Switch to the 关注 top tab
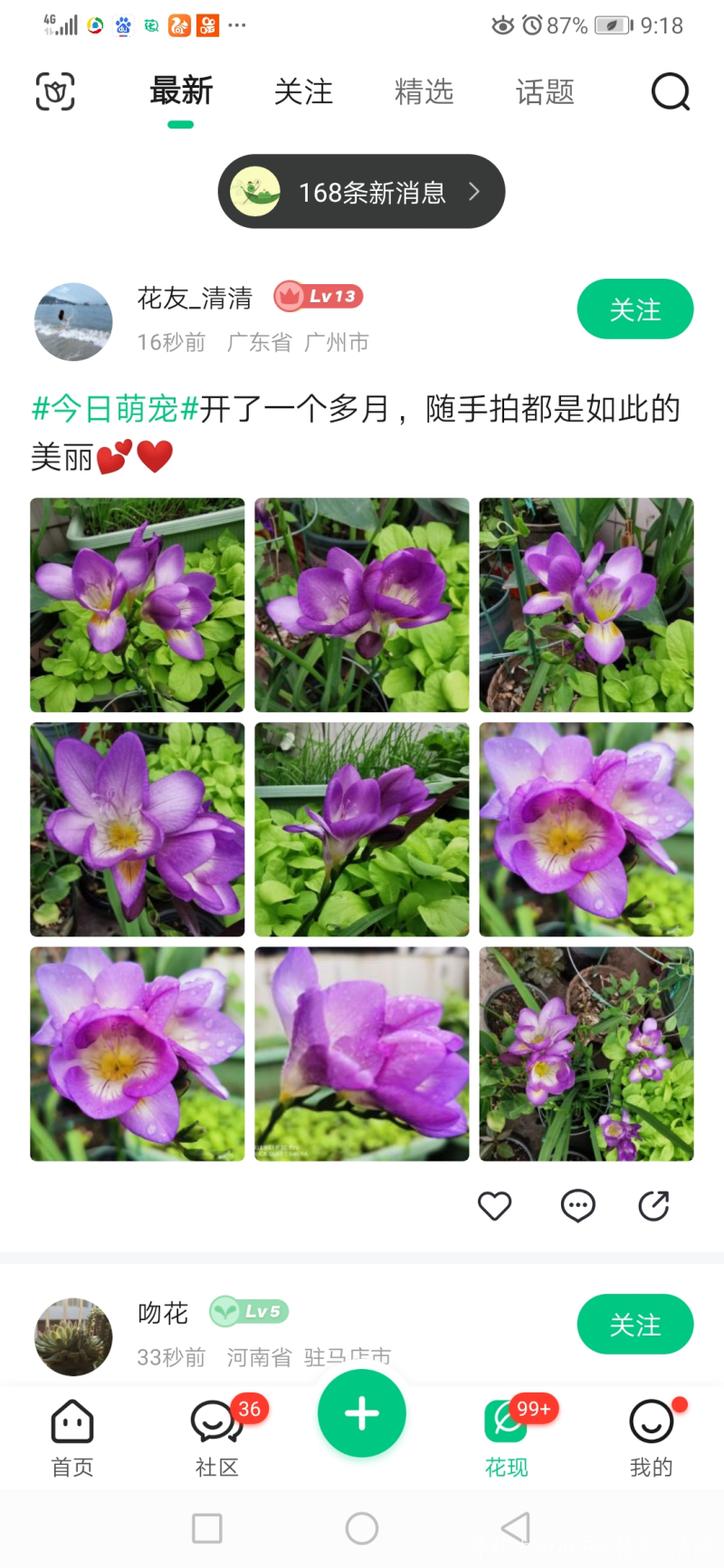Viewport: 724px width, 1568px height. 304,91
